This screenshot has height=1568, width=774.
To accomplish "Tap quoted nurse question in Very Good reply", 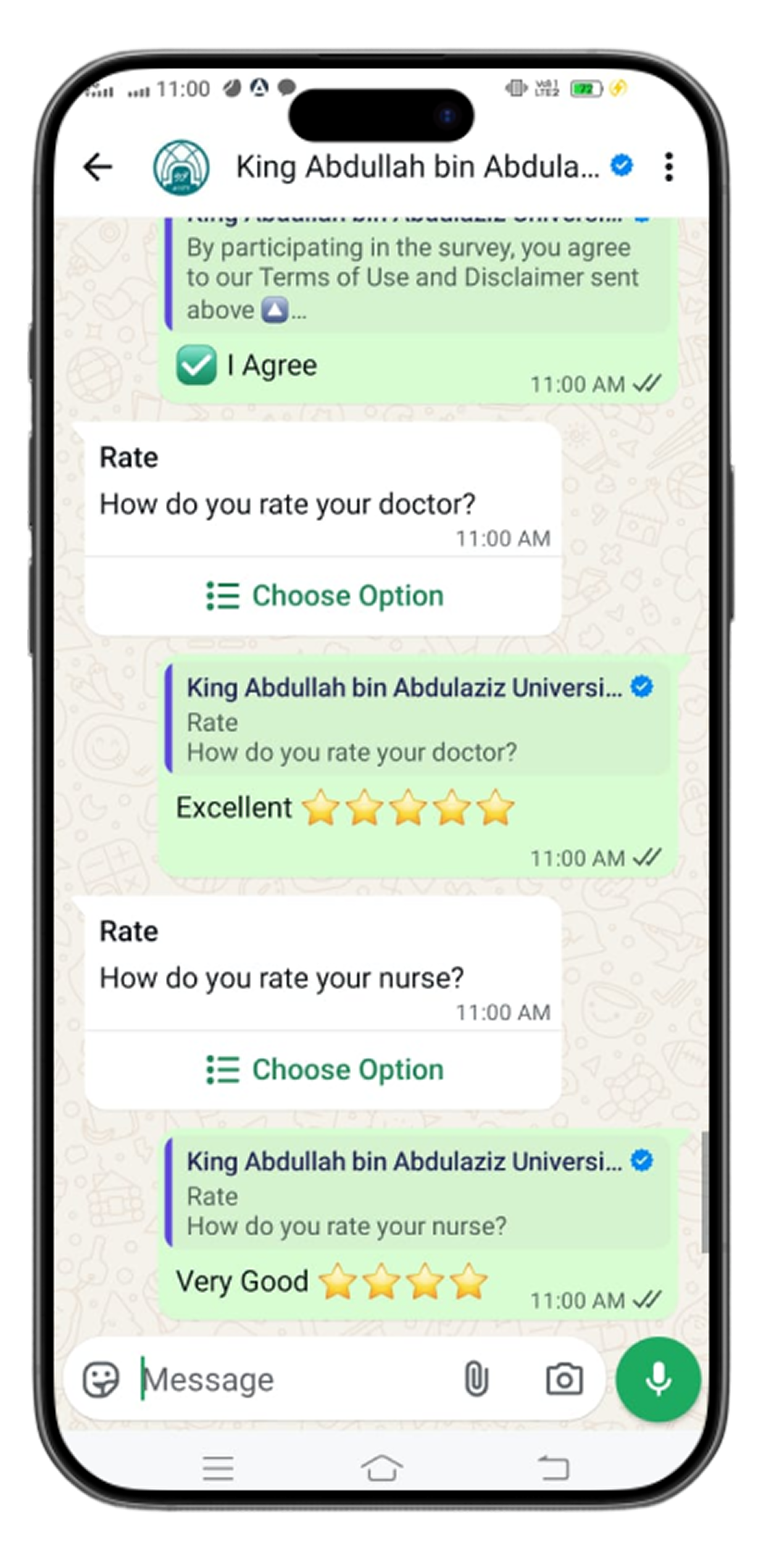I will click(417, 1193).
